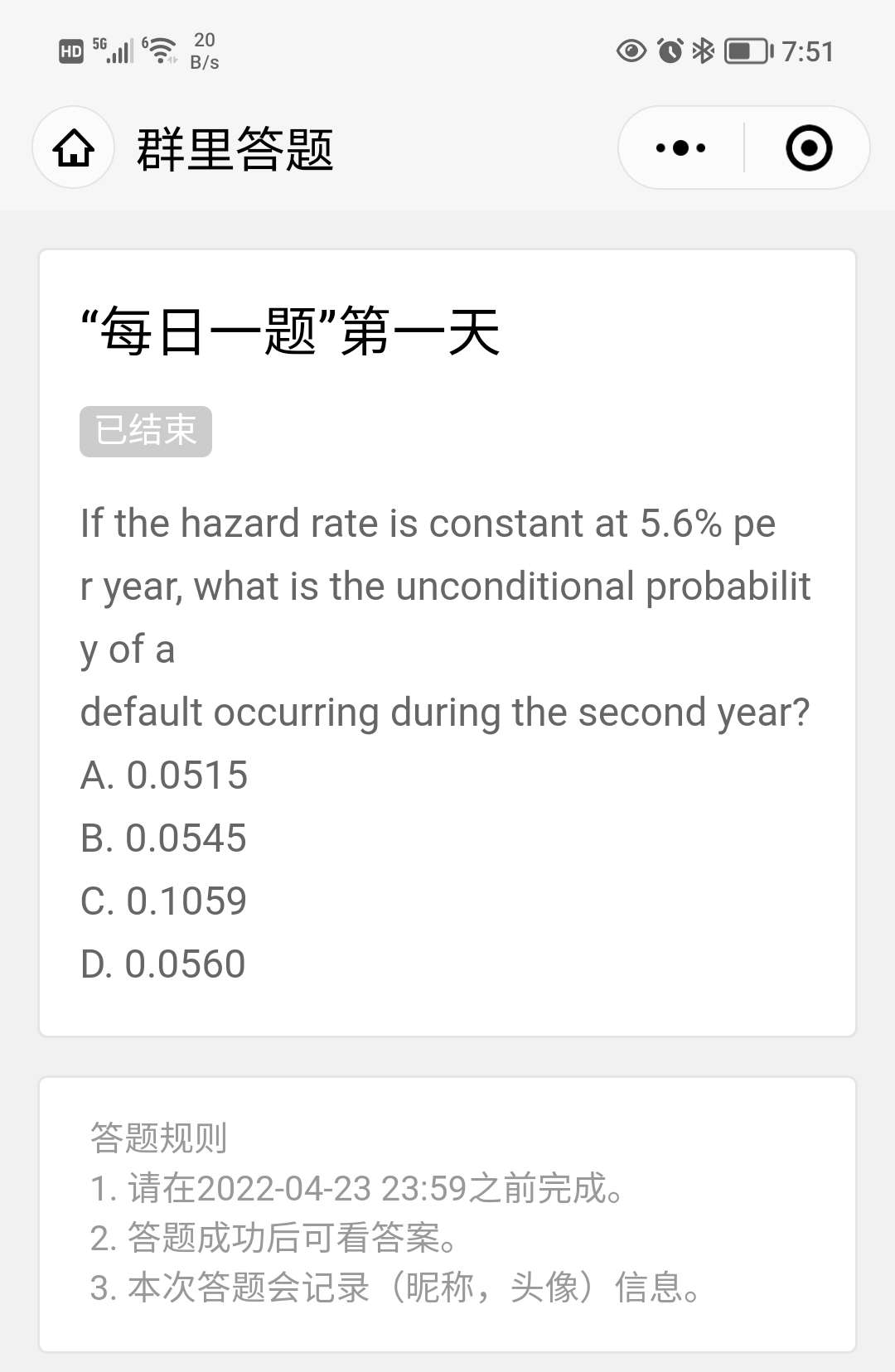Open the three-dot more menu
Screen dimensions: 895x1372
pyautogui.click(x=680, y=148)
